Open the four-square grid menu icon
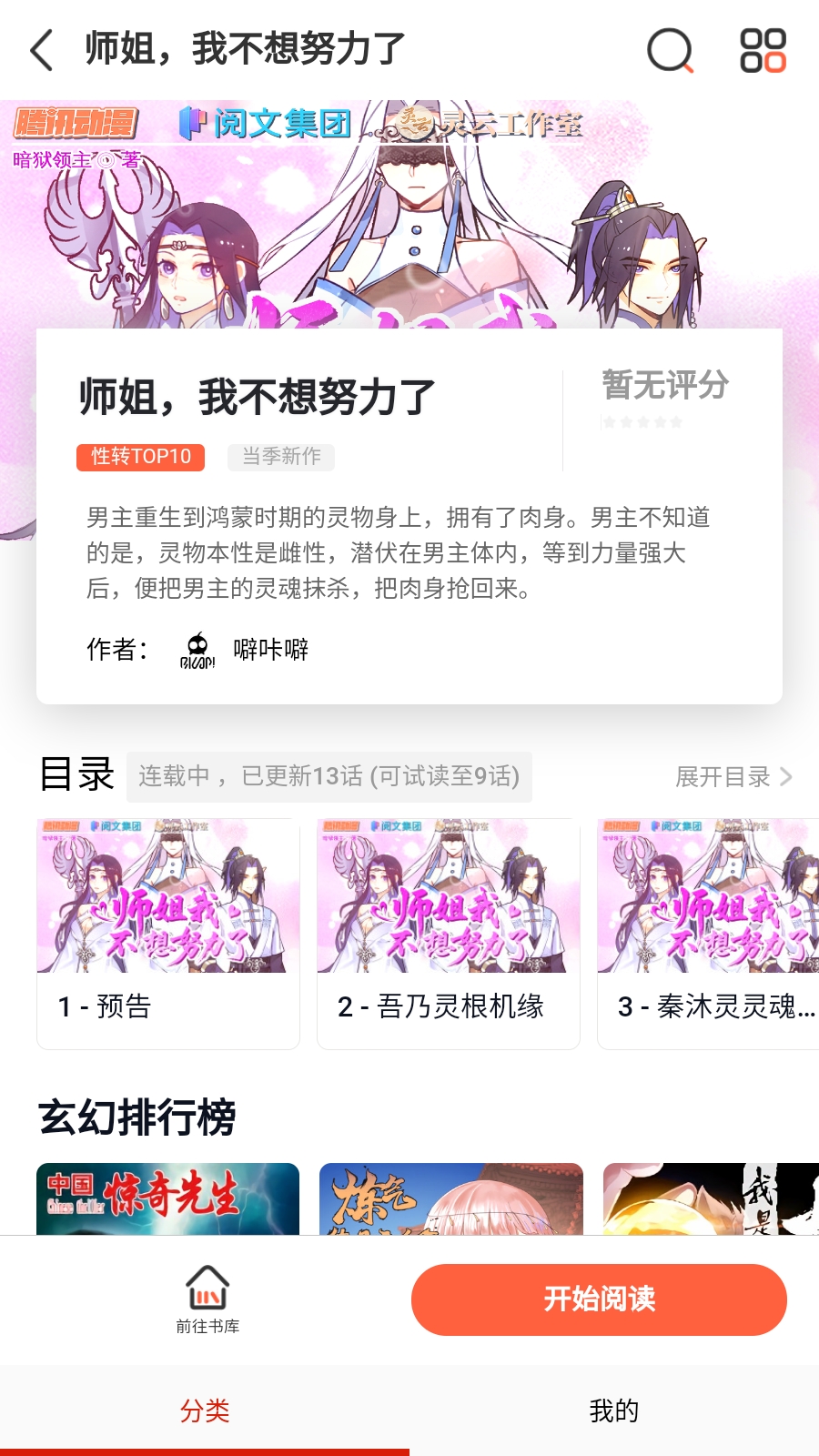This screenshot has height=1456, width=819. coord(763,50)
